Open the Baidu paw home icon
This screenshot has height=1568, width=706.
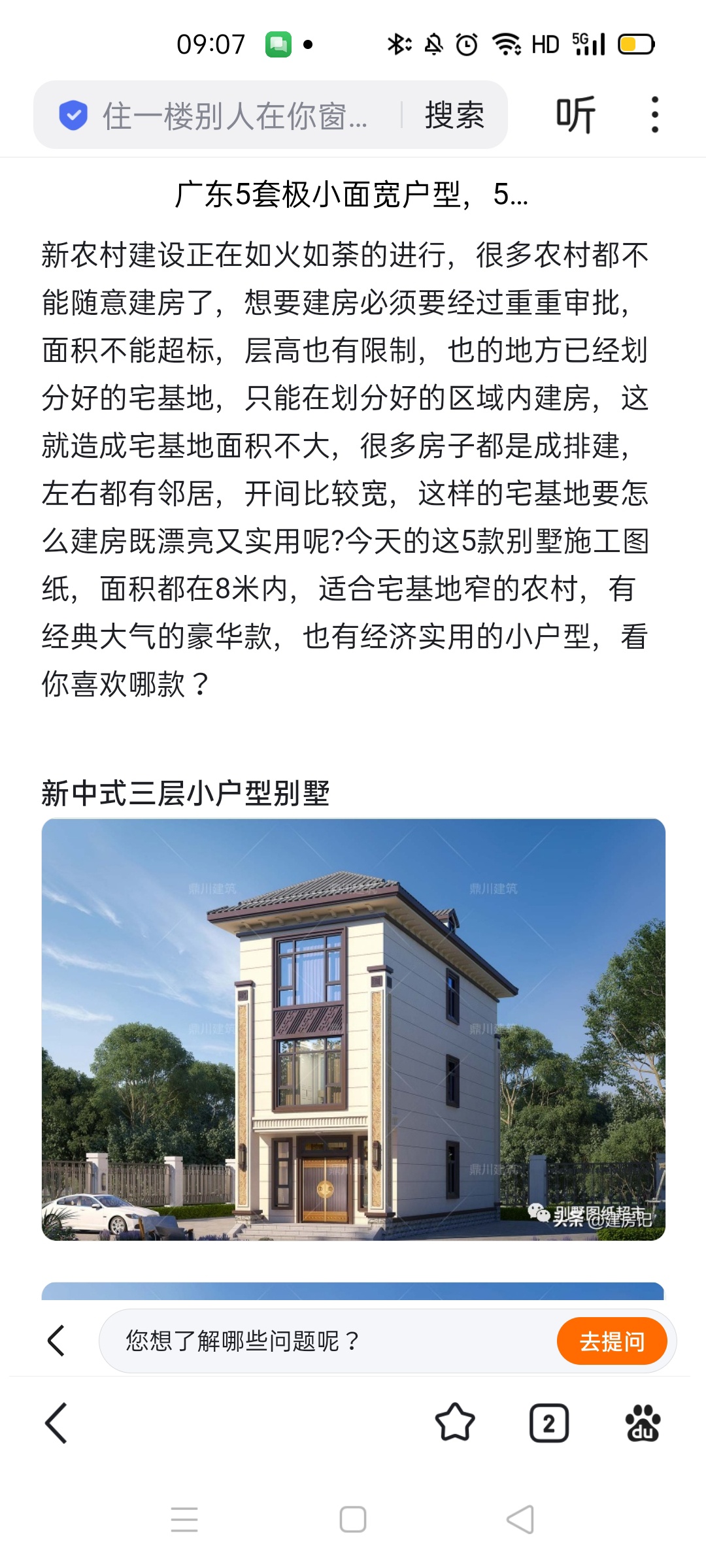coord(643,1423)
